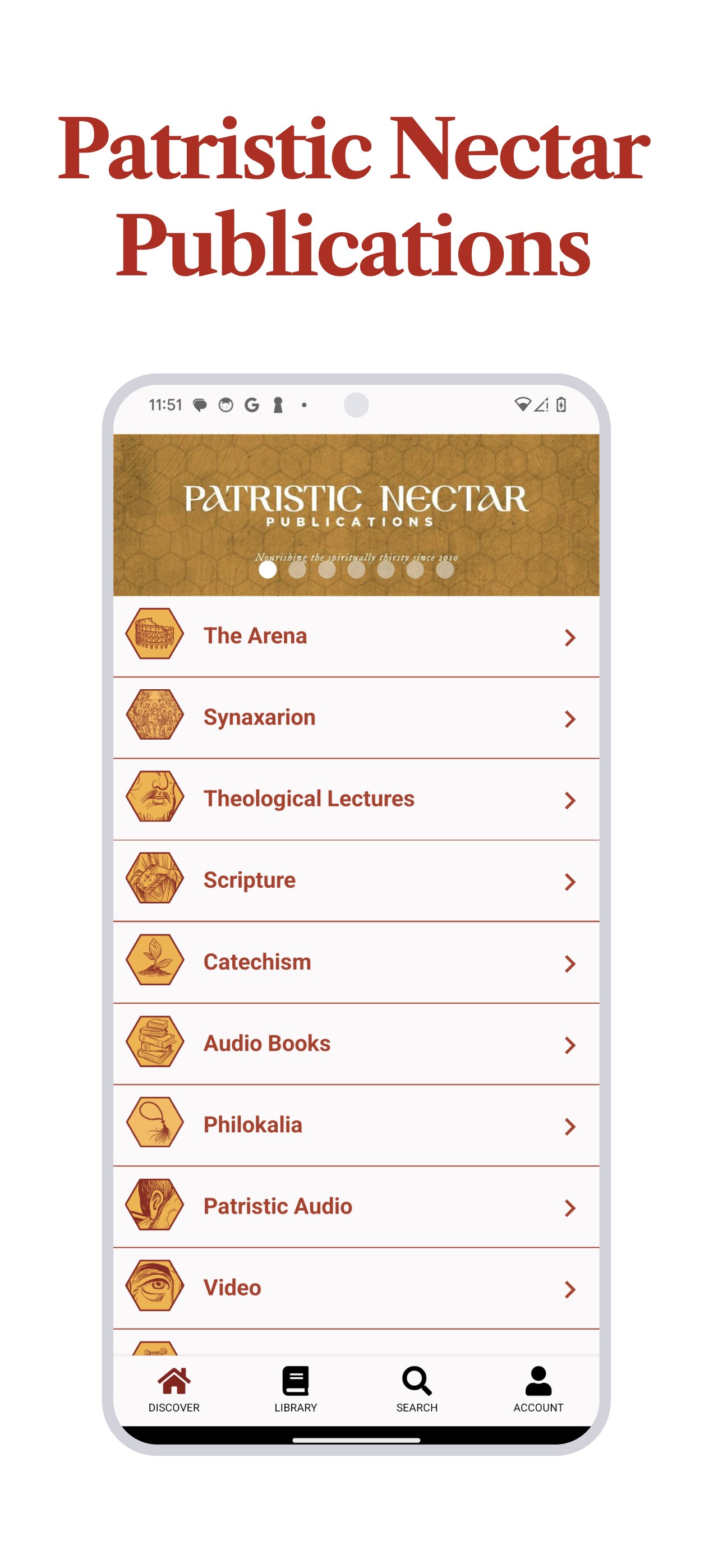718x1568 pixels.
Task: Click the sprouting plant Catechism icon
Action: (x=155, y=961)
